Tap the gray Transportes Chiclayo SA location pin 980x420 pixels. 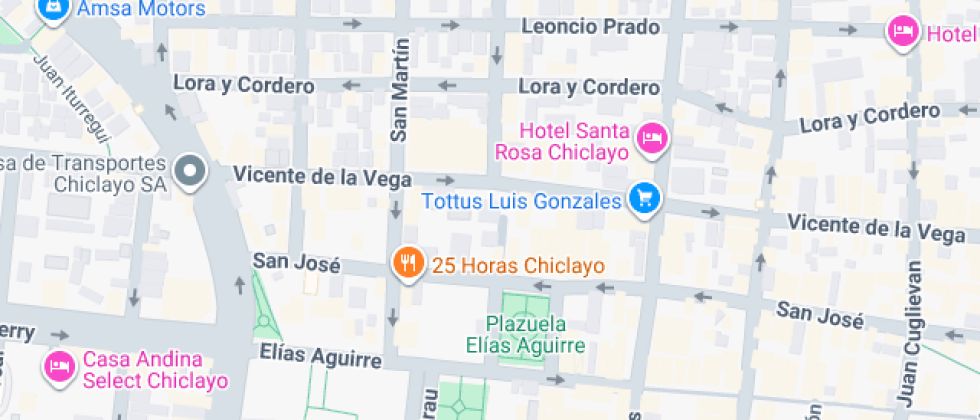coord(188,171)
